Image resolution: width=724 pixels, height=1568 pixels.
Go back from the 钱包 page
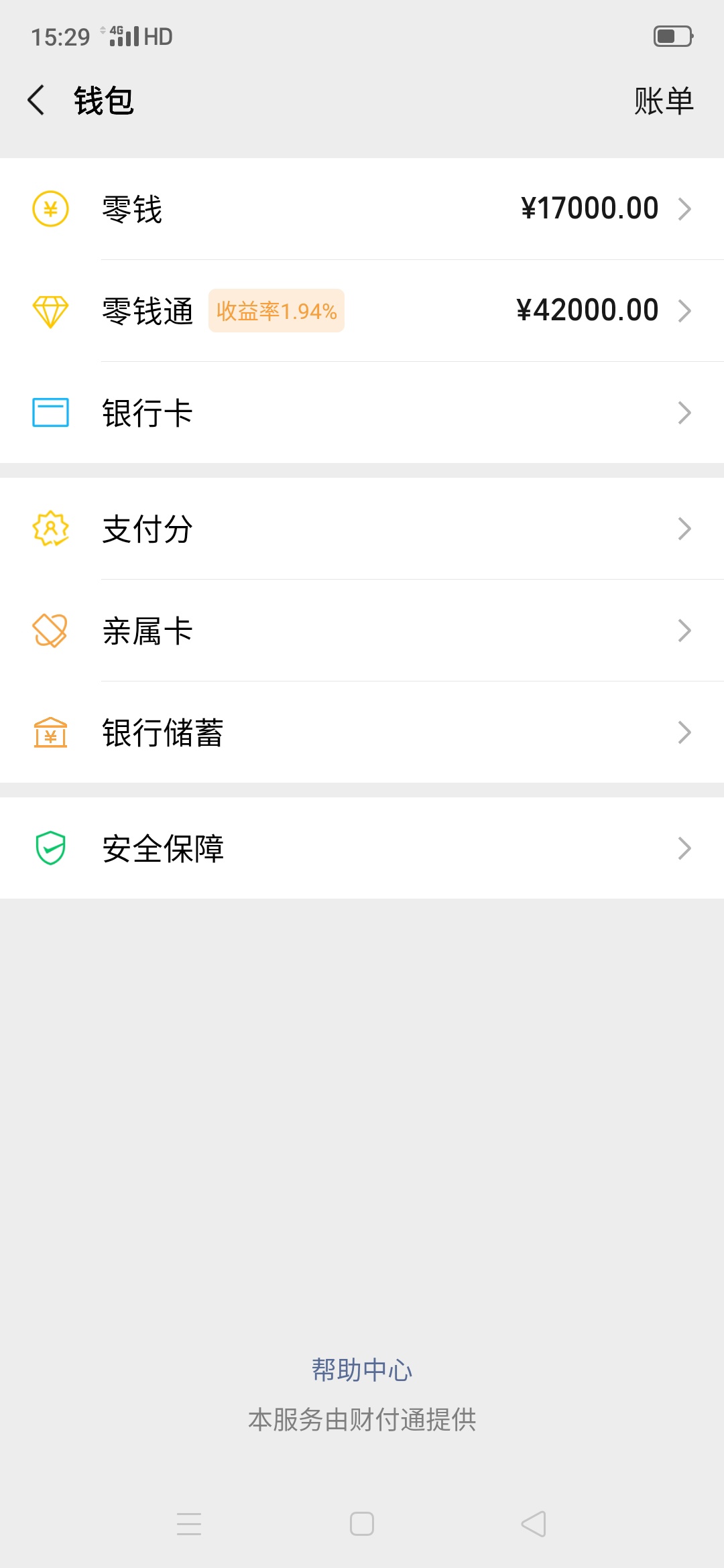click(x=36, y=101)
